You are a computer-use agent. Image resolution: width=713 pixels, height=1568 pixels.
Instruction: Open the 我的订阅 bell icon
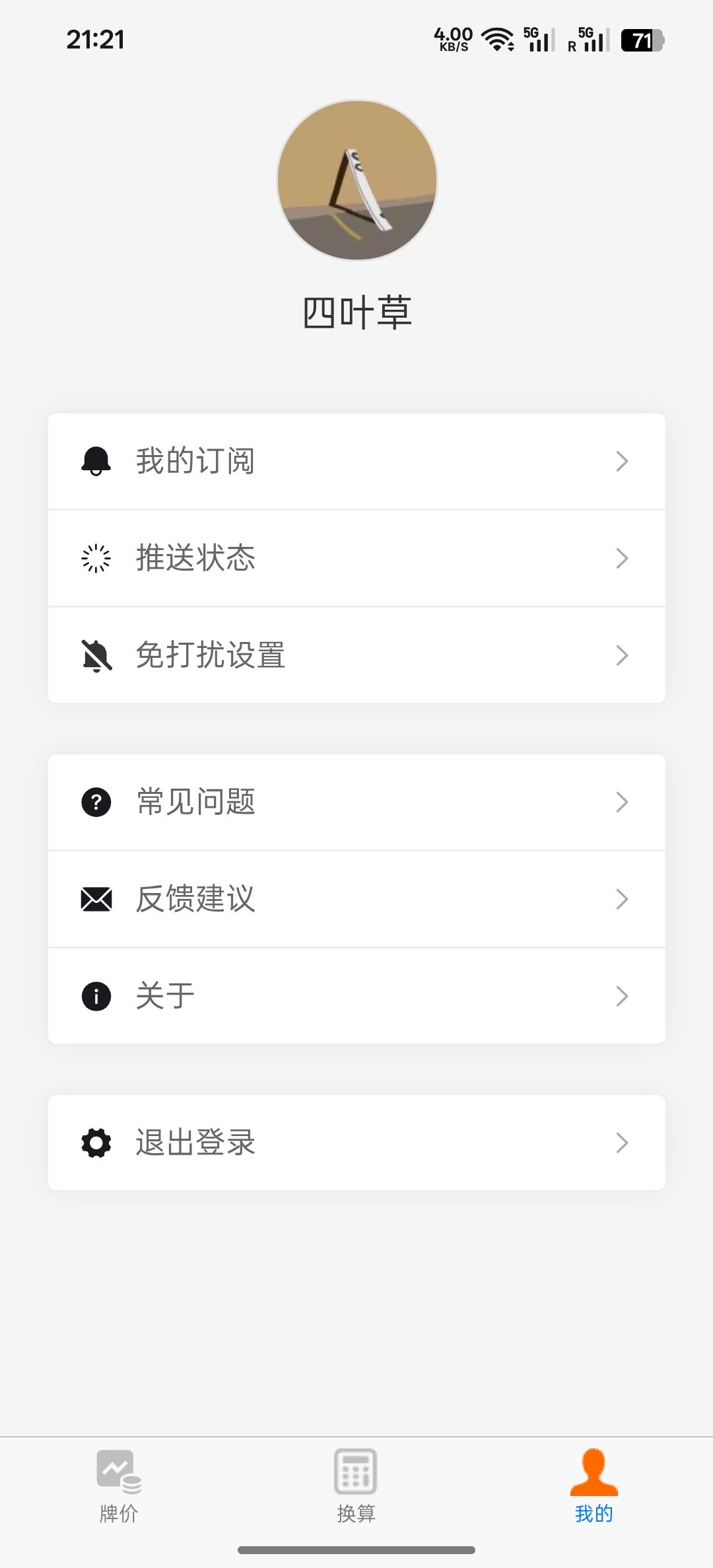[96, 461]
